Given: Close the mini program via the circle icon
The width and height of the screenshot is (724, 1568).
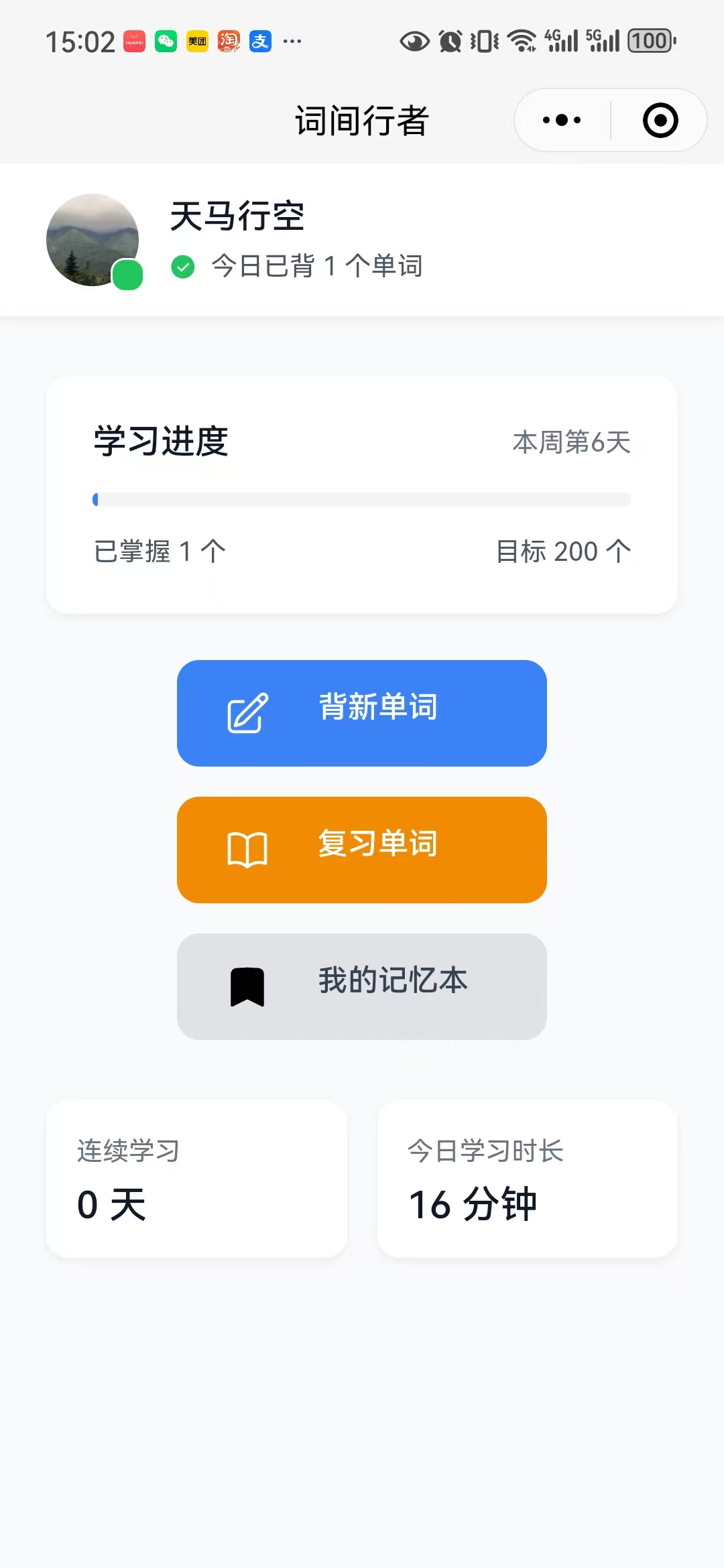Looking at the screenshot, I should tap(660, 121).
